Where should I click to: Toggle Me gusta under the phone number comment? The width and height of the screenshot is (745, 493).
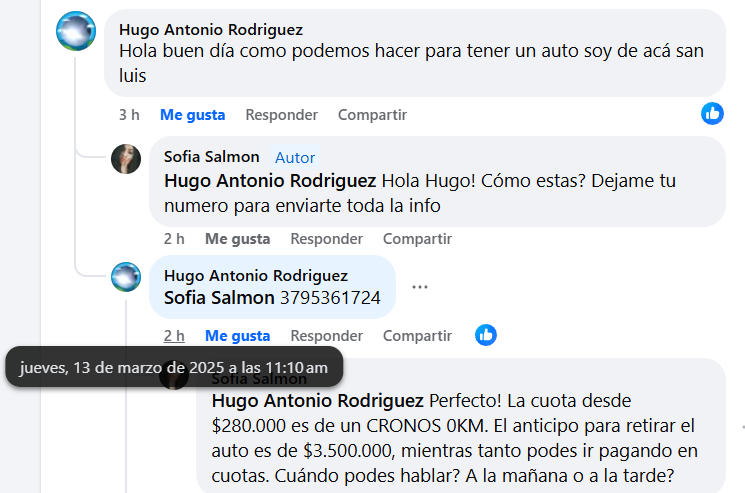[237, 336]
